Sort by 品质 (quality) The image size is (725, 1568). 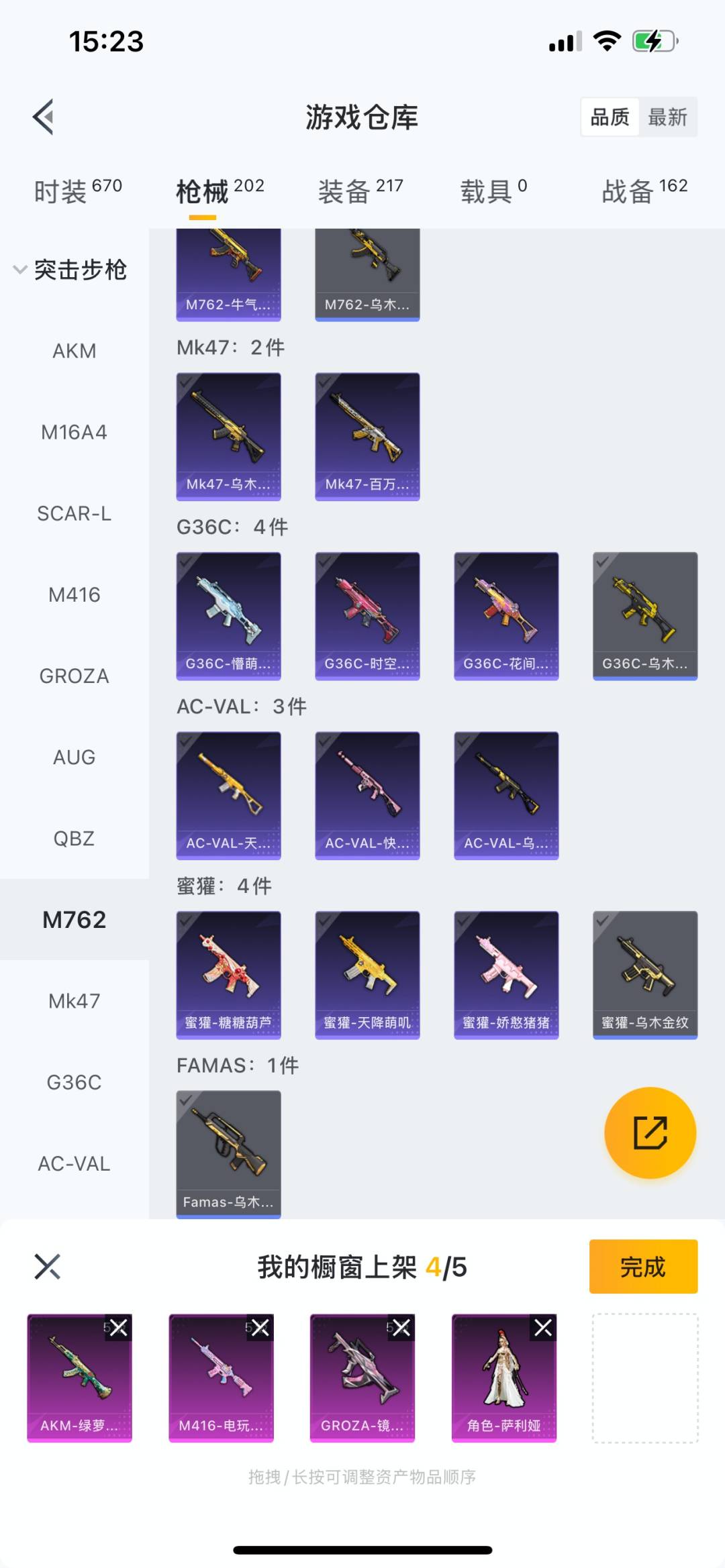coord(610,117)
